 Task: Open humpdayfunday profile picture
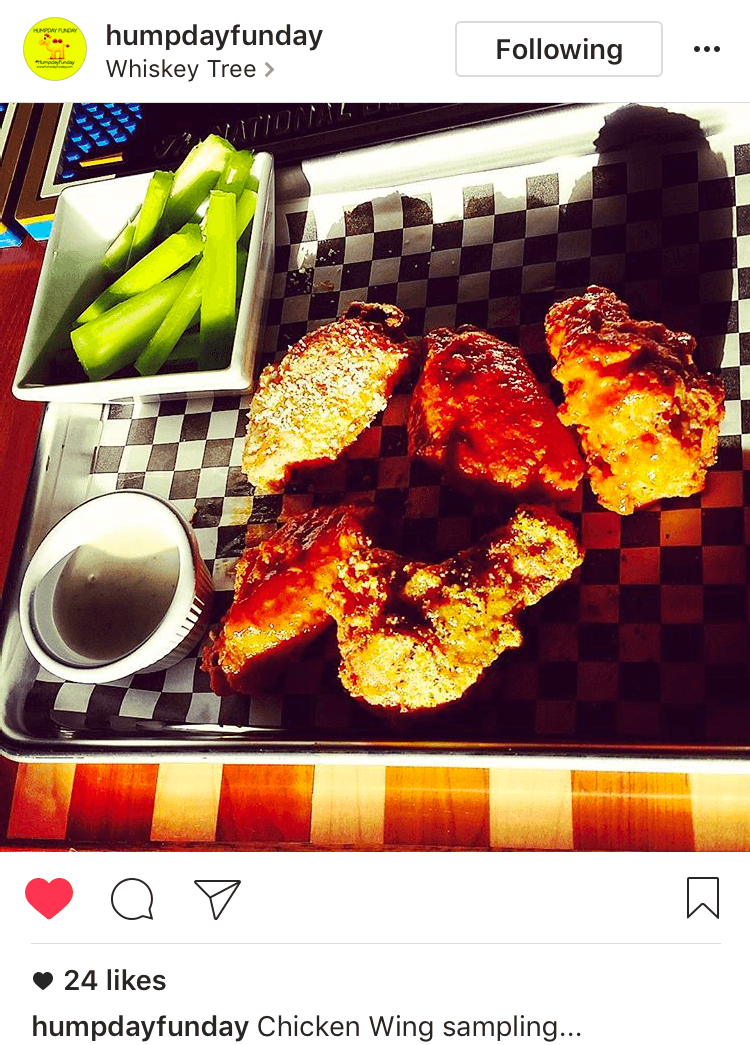click(x=55, y=49)
